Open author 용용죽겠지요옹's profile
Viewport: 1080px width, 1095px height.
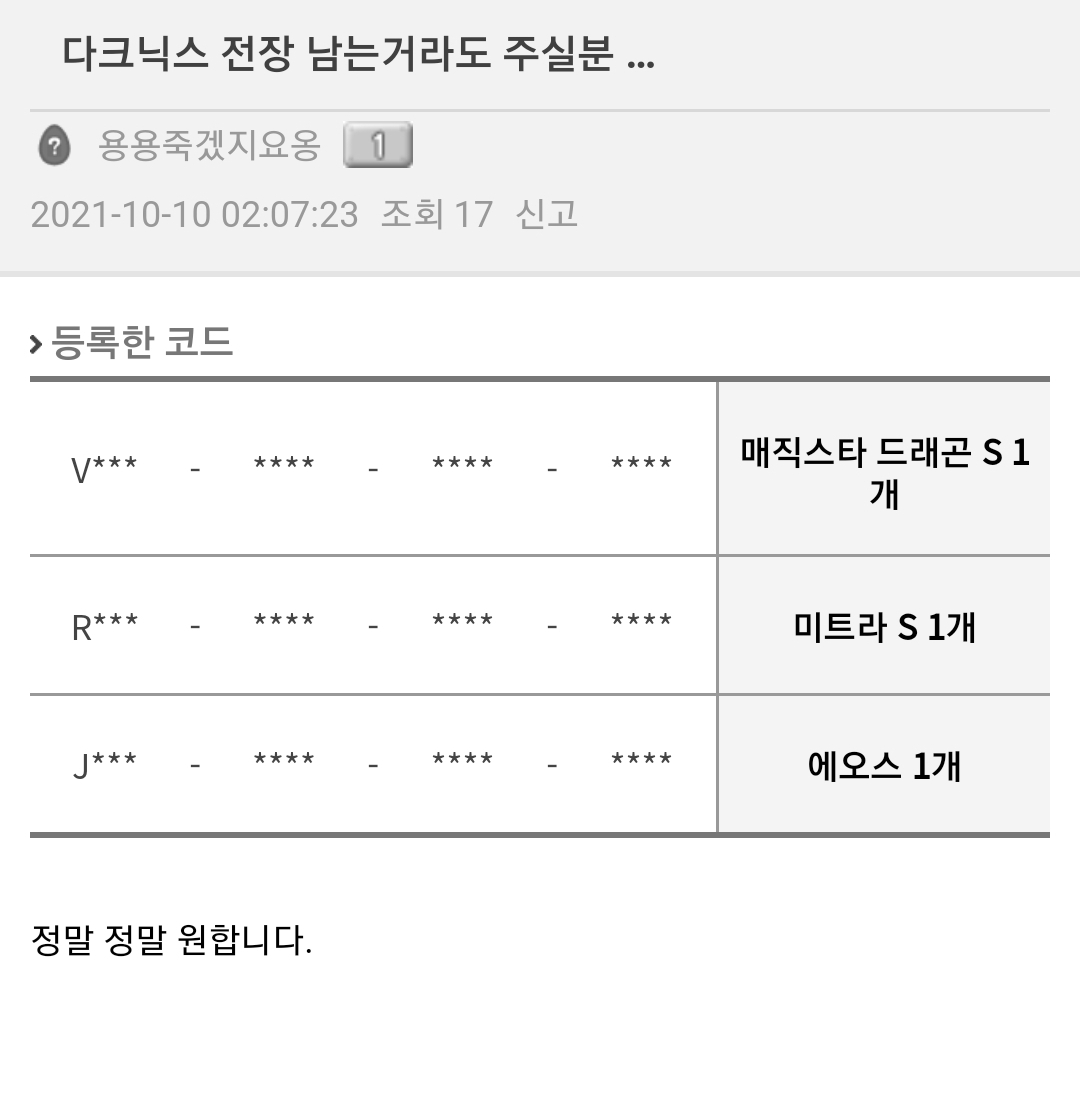click(x=209, y=146)
